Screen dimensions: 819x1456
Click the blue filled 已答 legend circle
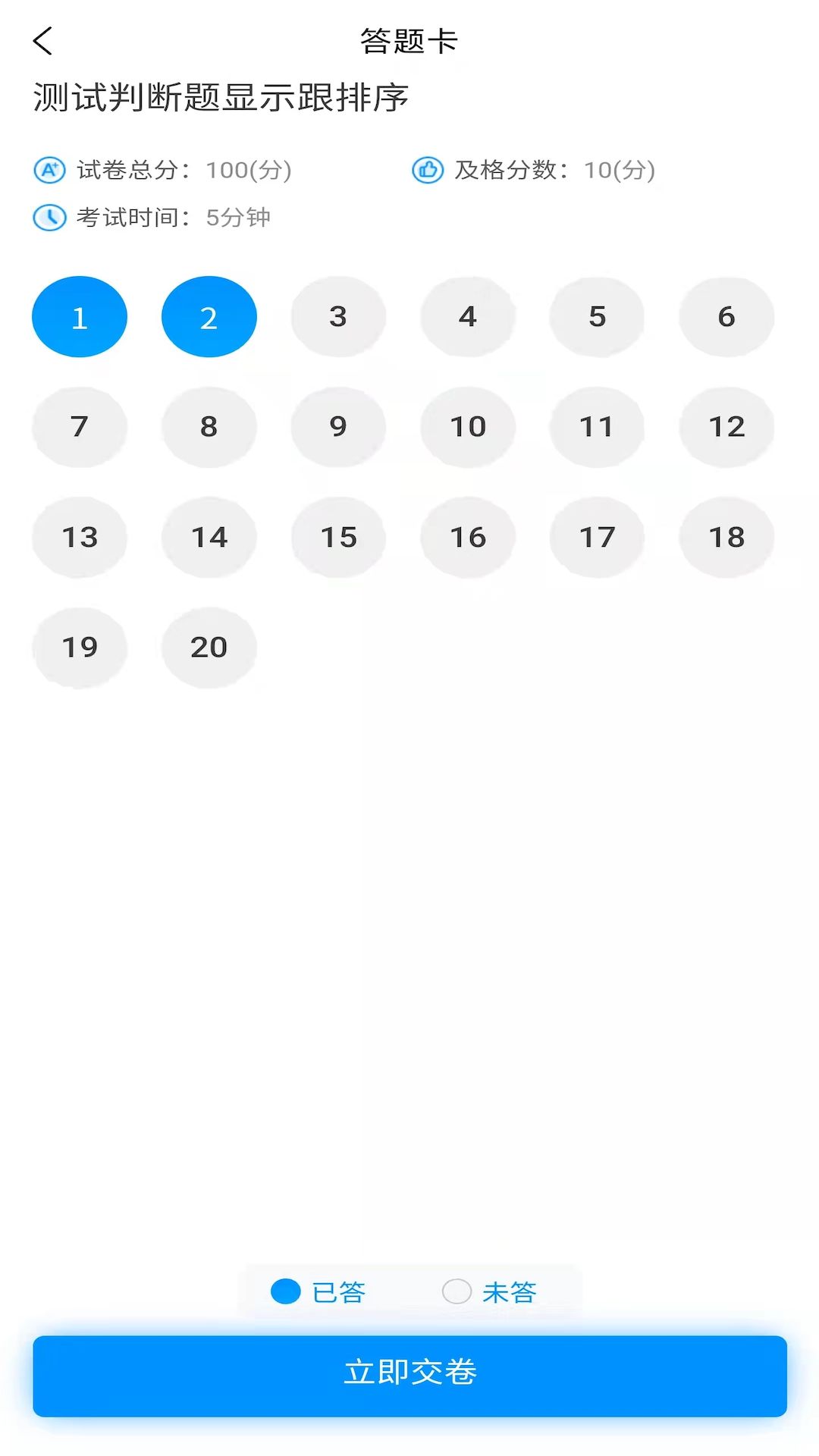pyautogui.click(x=285, y=1291)
